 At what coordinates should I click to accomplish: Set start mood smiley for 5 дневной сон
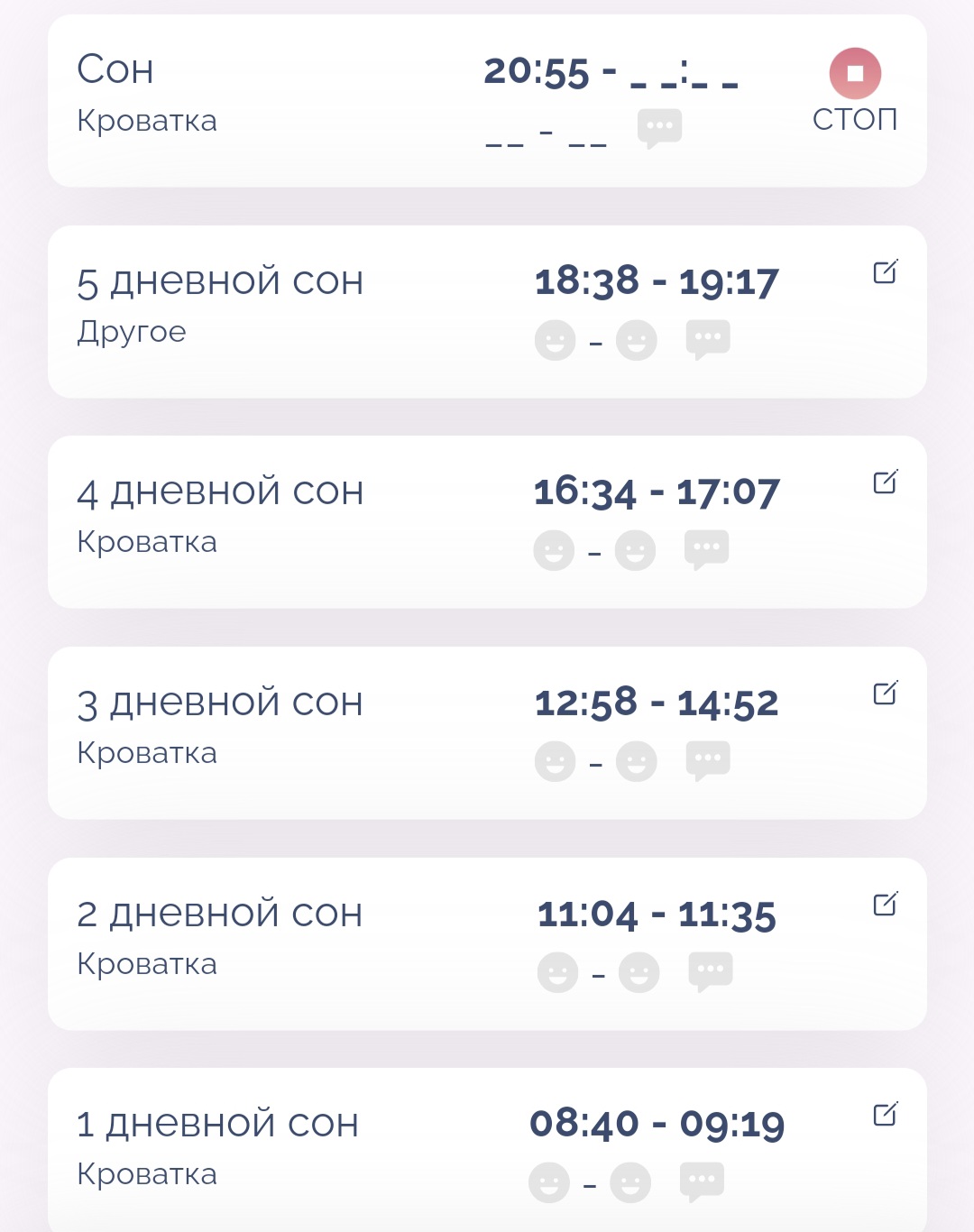[555, 340]
